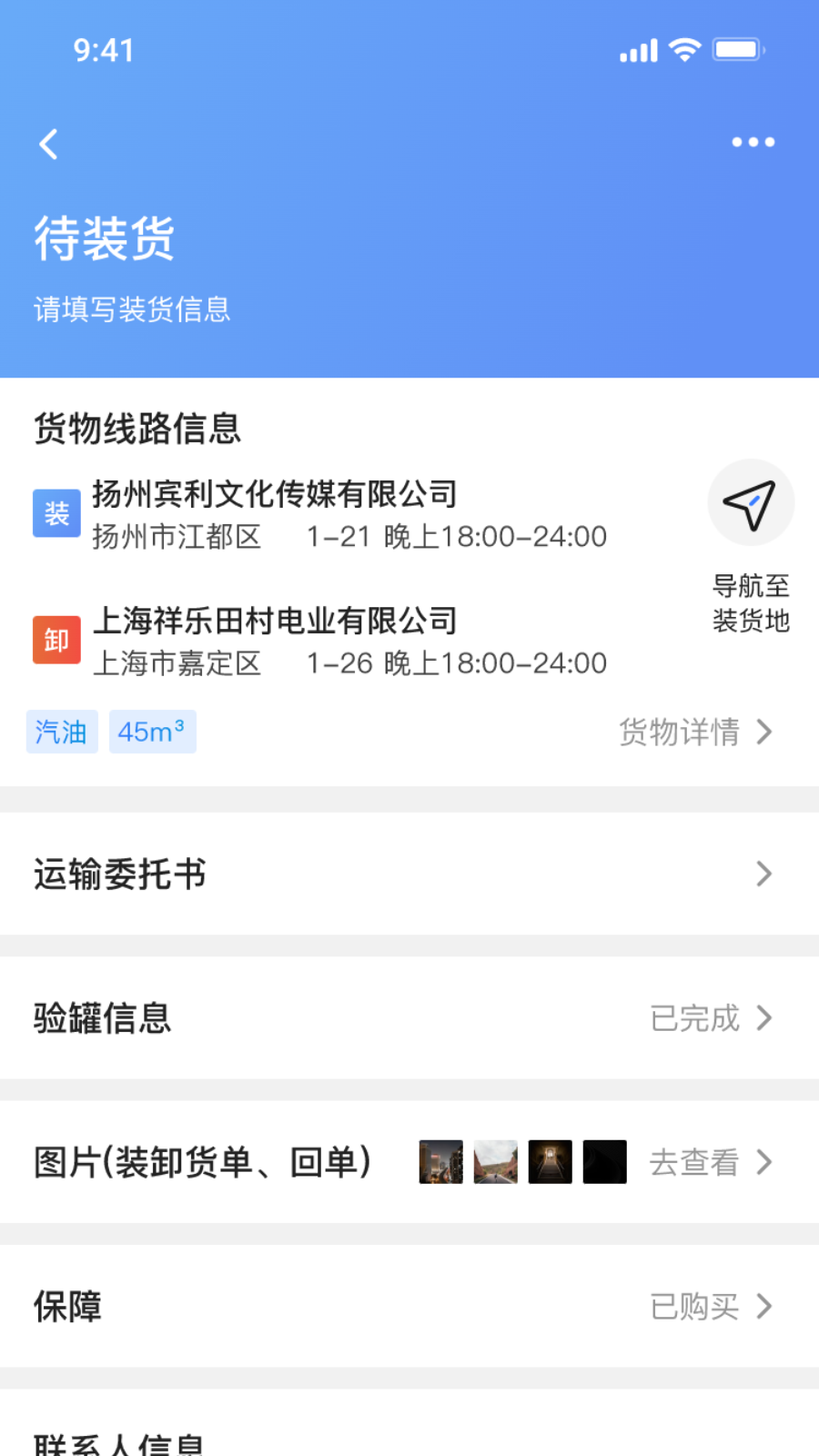Open the 保障 insurance row
This screenshot has width=819, height=1456.
click(409, 1307)
